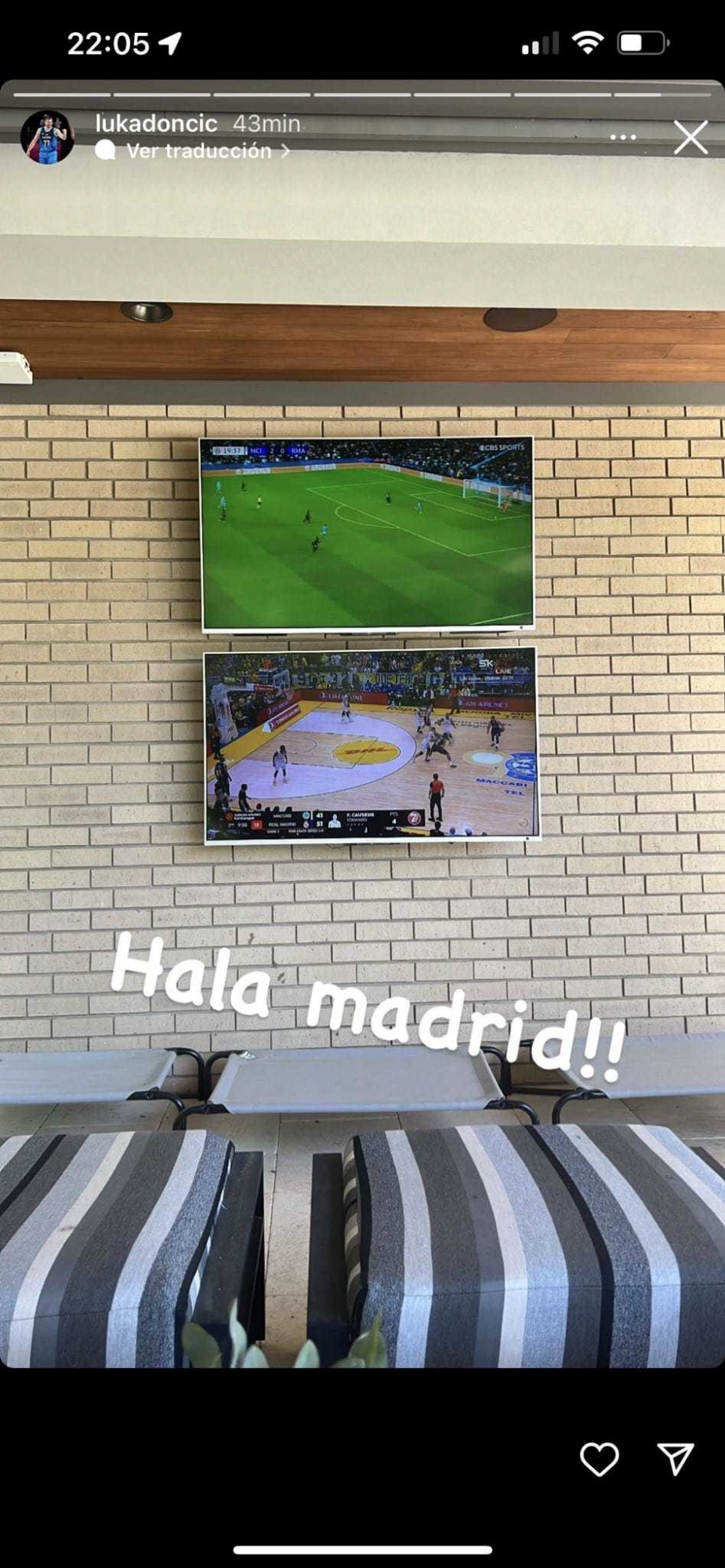Share the story via paper plane icon
Screen dimensions: 725x1568
[x=676, y=1459]
